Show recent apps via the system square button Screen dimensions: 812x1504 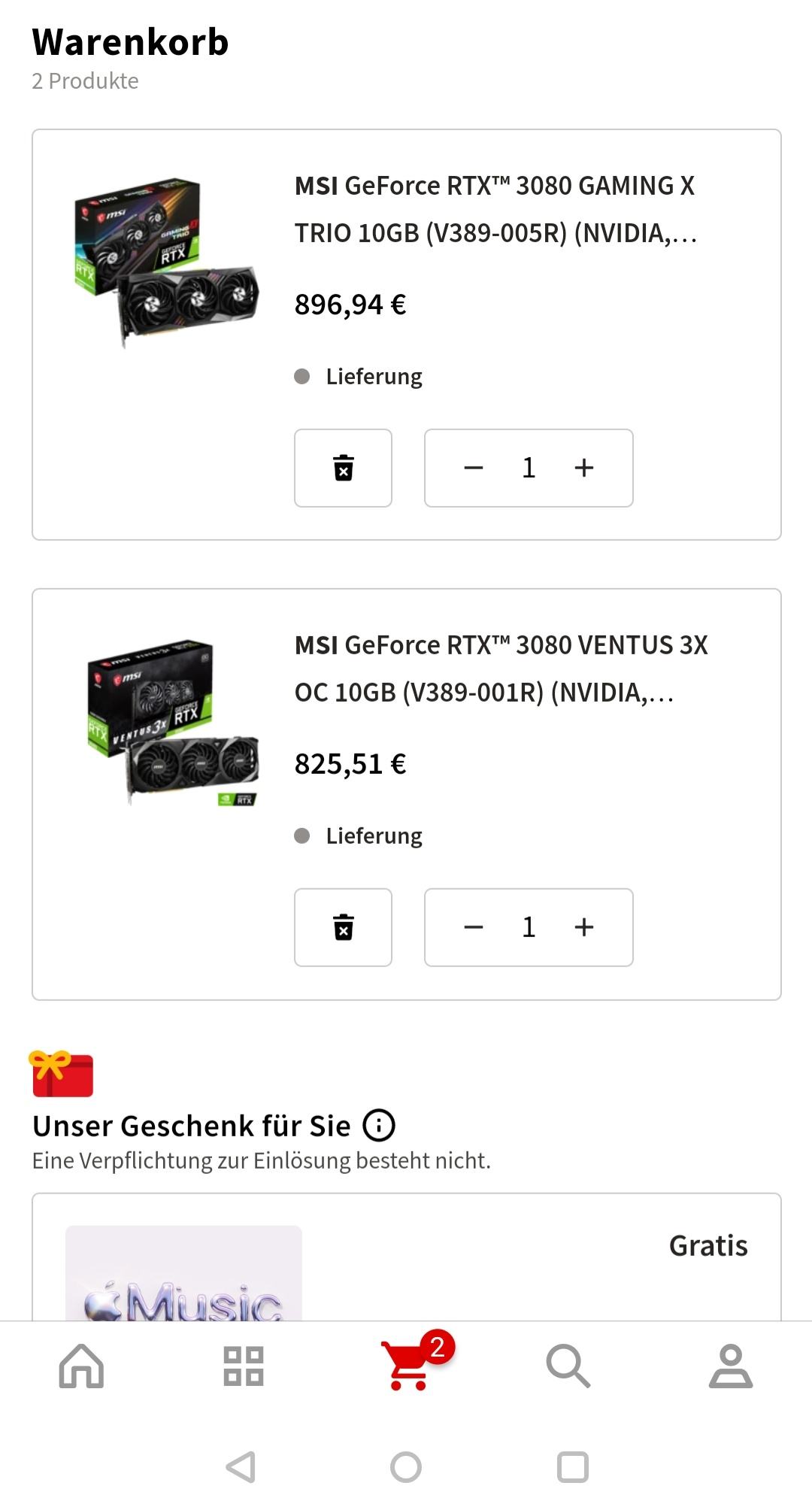click(x=572, y=1467)
